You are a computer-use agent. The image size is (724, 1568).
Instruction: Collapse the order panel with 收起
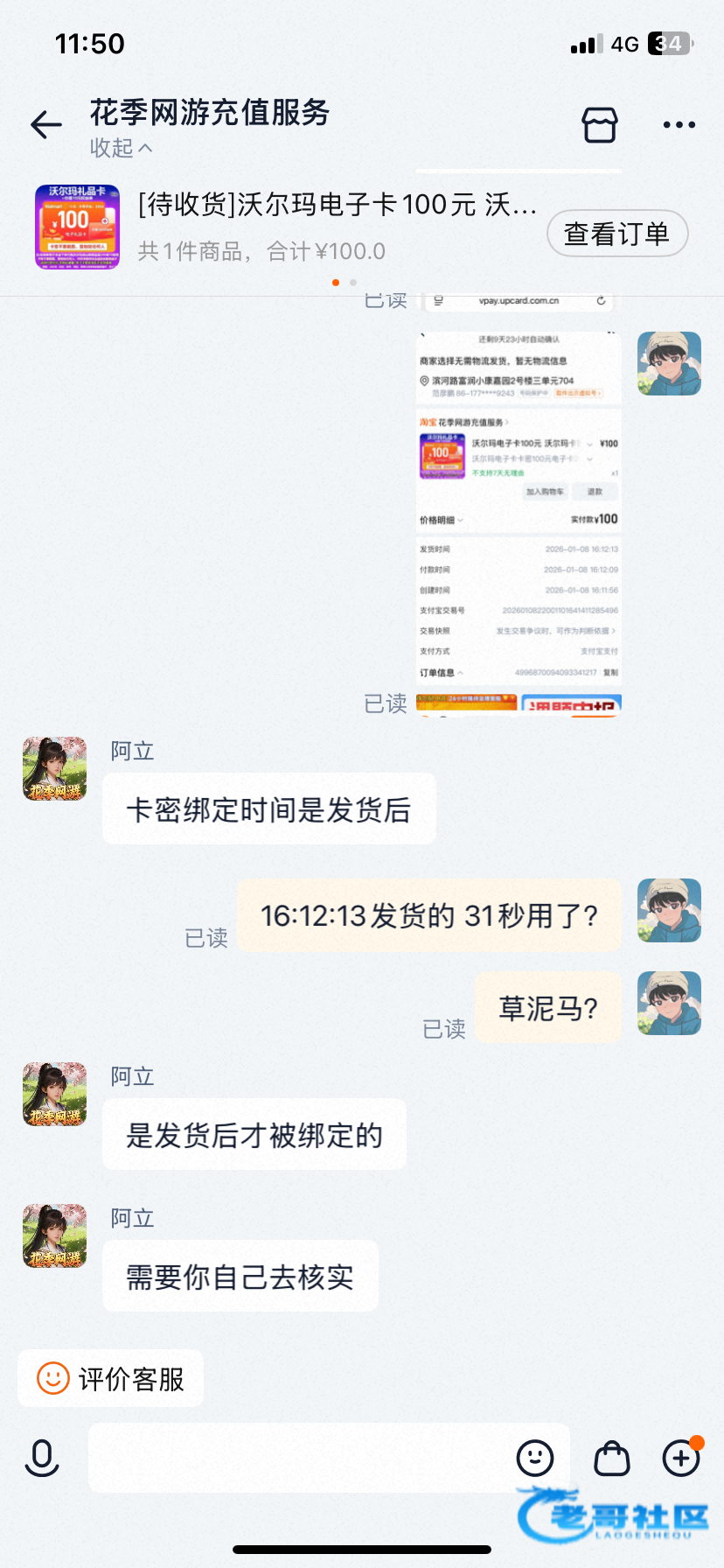coord(121,148)
